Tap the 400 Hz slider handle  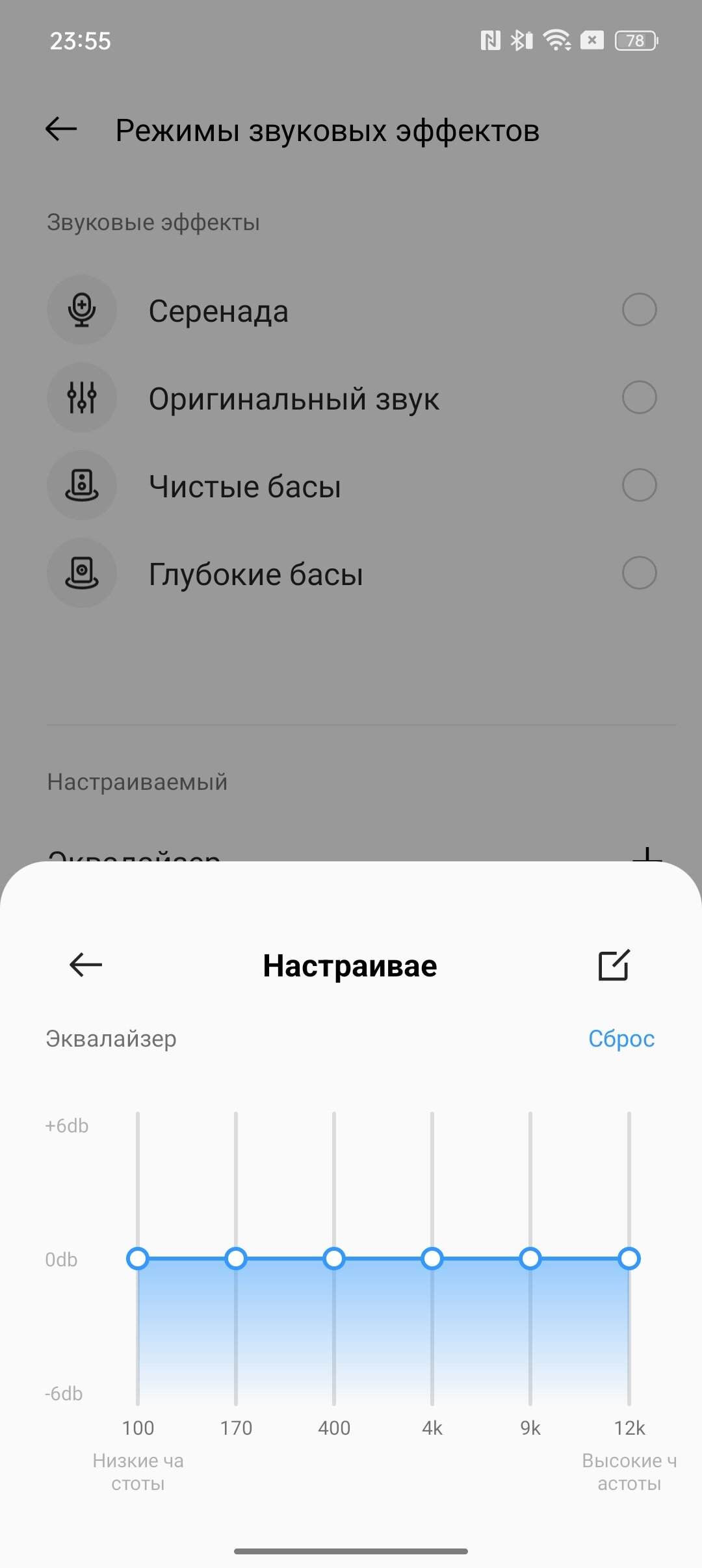[334, 1259]
